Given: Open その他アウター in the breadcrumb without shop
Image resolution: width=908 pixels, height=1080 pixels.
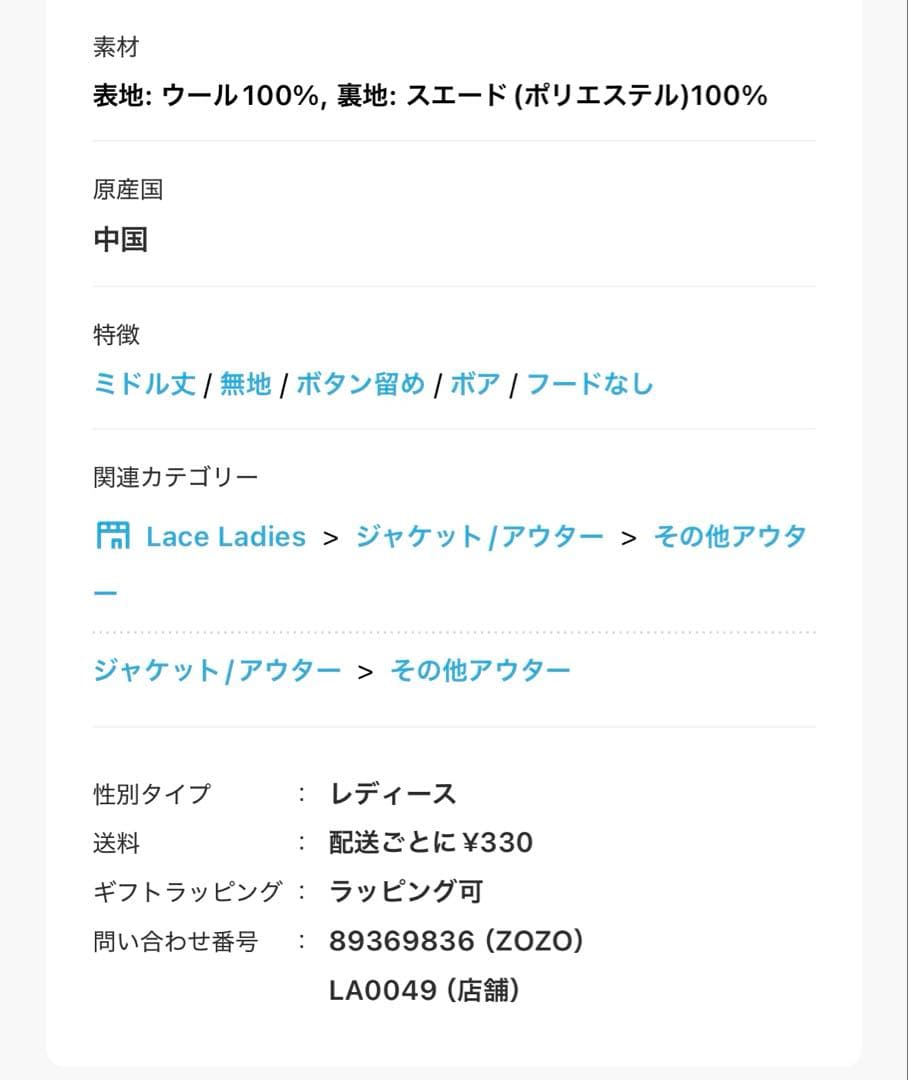Looking at the screenshot, I should [480, 670].
